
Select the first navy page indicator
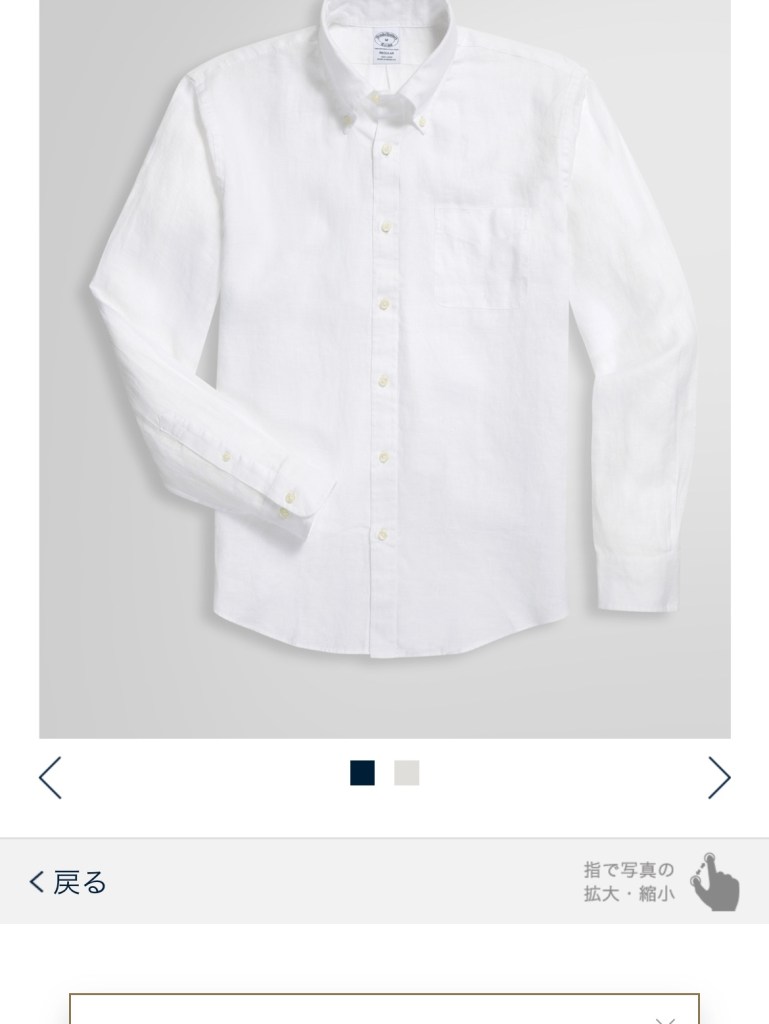pyautogui.click(x=362, y=773)
